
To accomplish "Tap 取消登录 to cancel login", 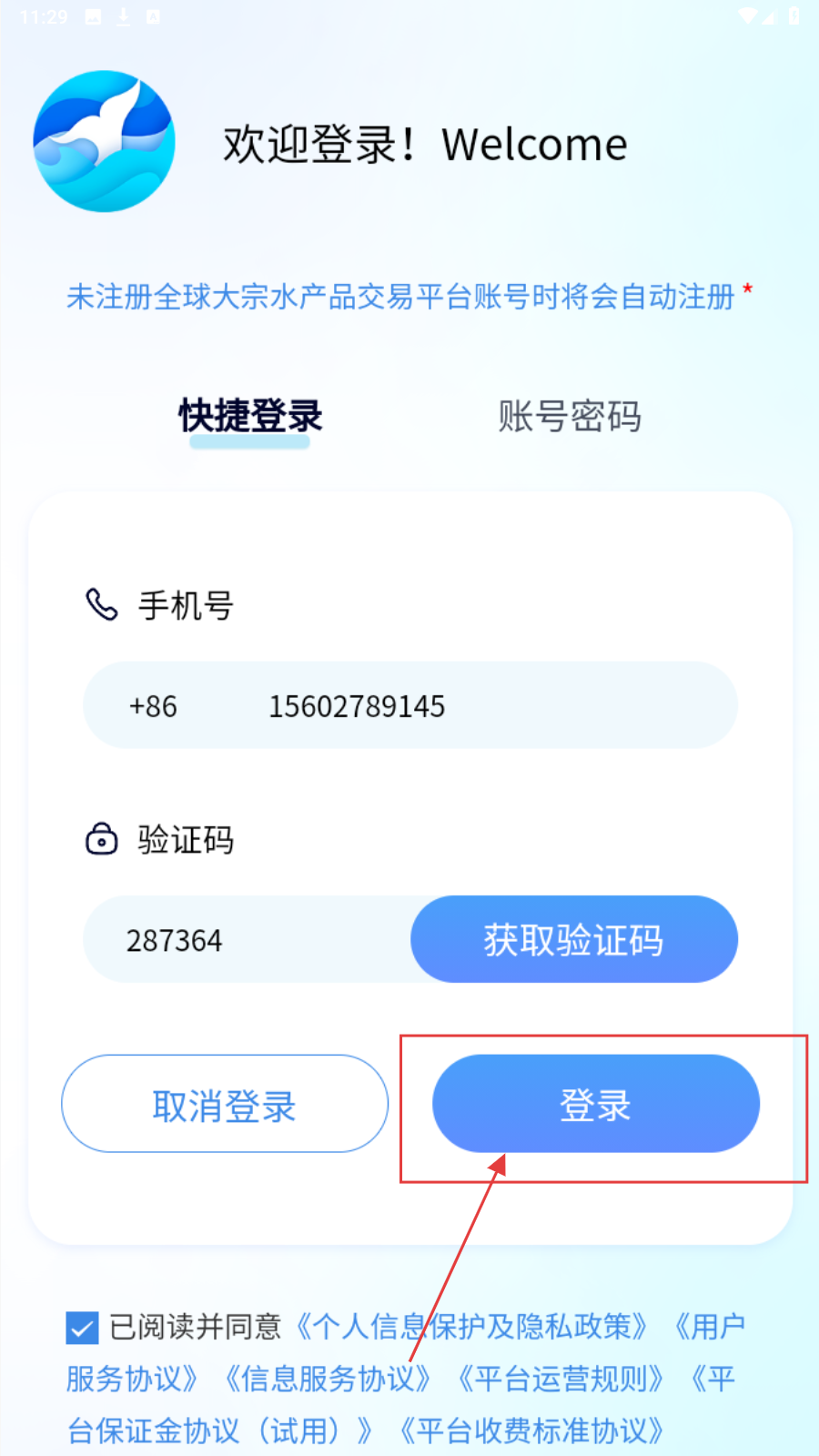I will [x=225, y=1104].
